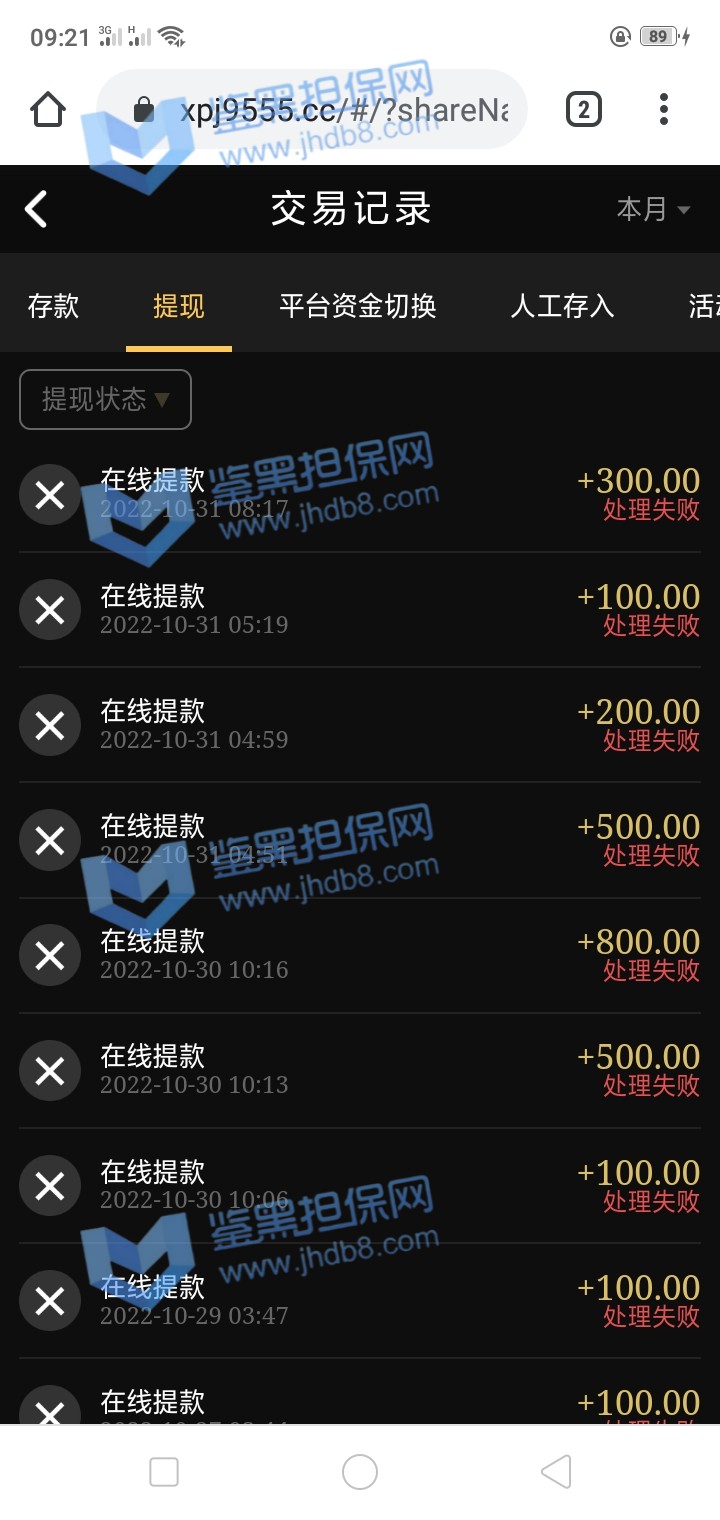Open the browser home page button

(48, 109)
